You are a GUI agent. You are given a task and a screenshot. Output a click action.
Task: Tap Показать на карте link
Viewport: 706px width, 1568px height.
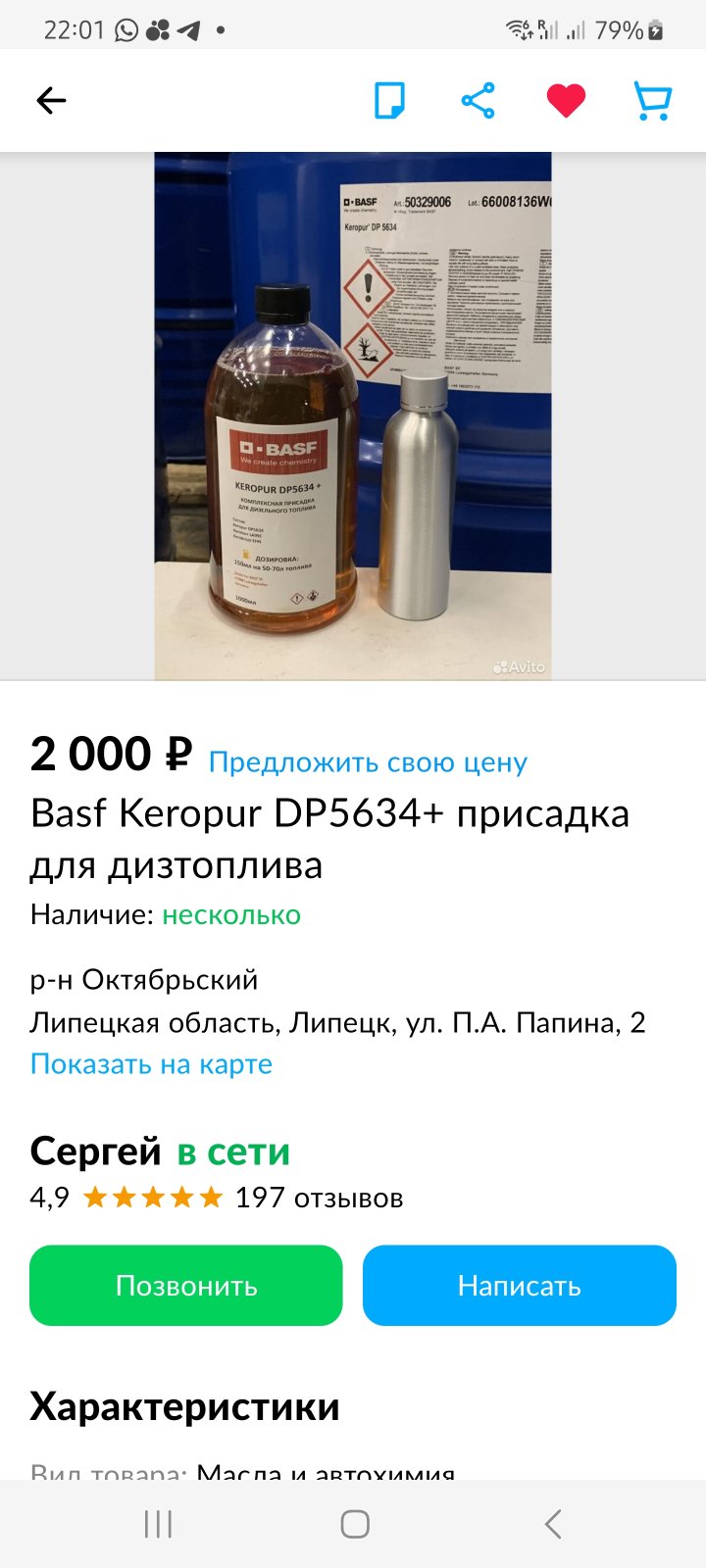(x=151, y=1064)
